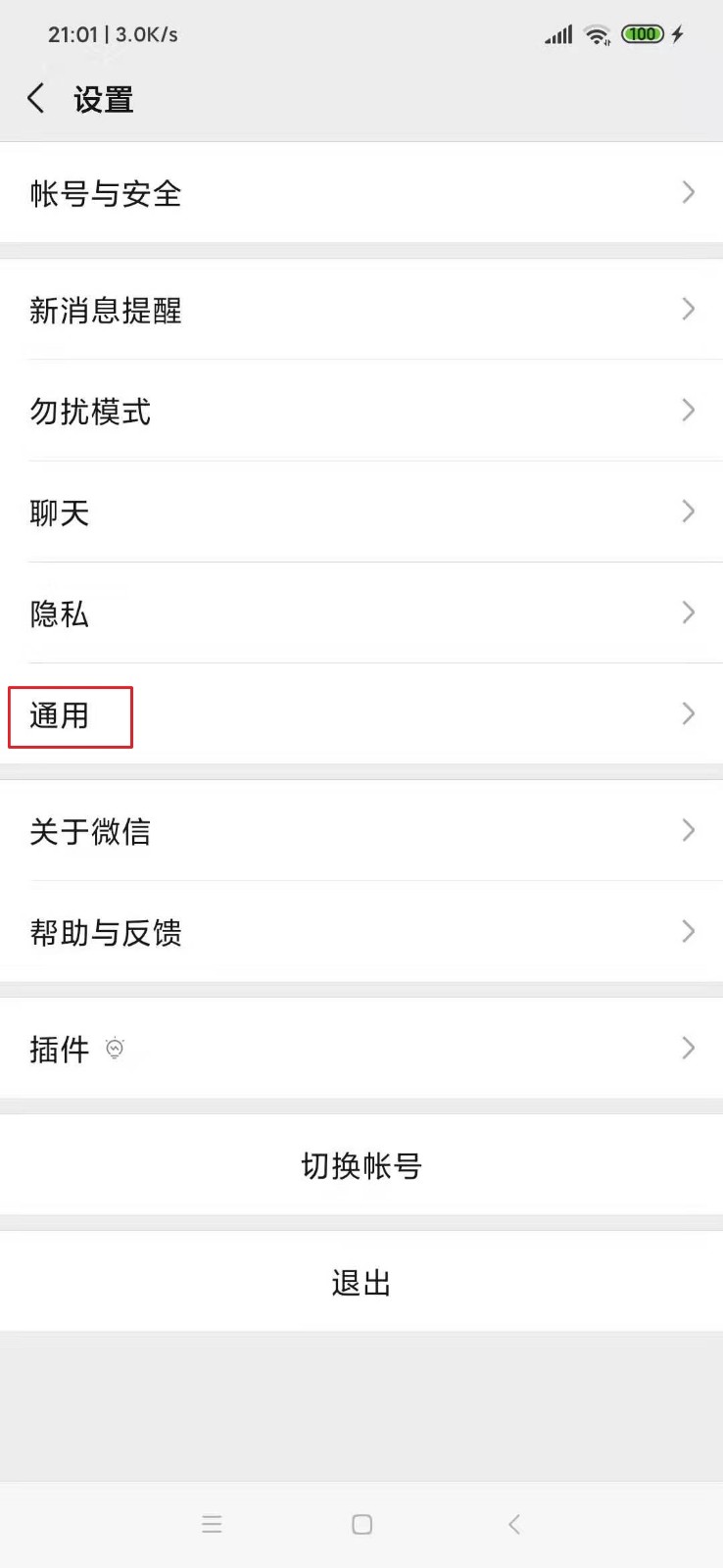Open 新消息提醒 using the right chevron

(x=689, y=310)
